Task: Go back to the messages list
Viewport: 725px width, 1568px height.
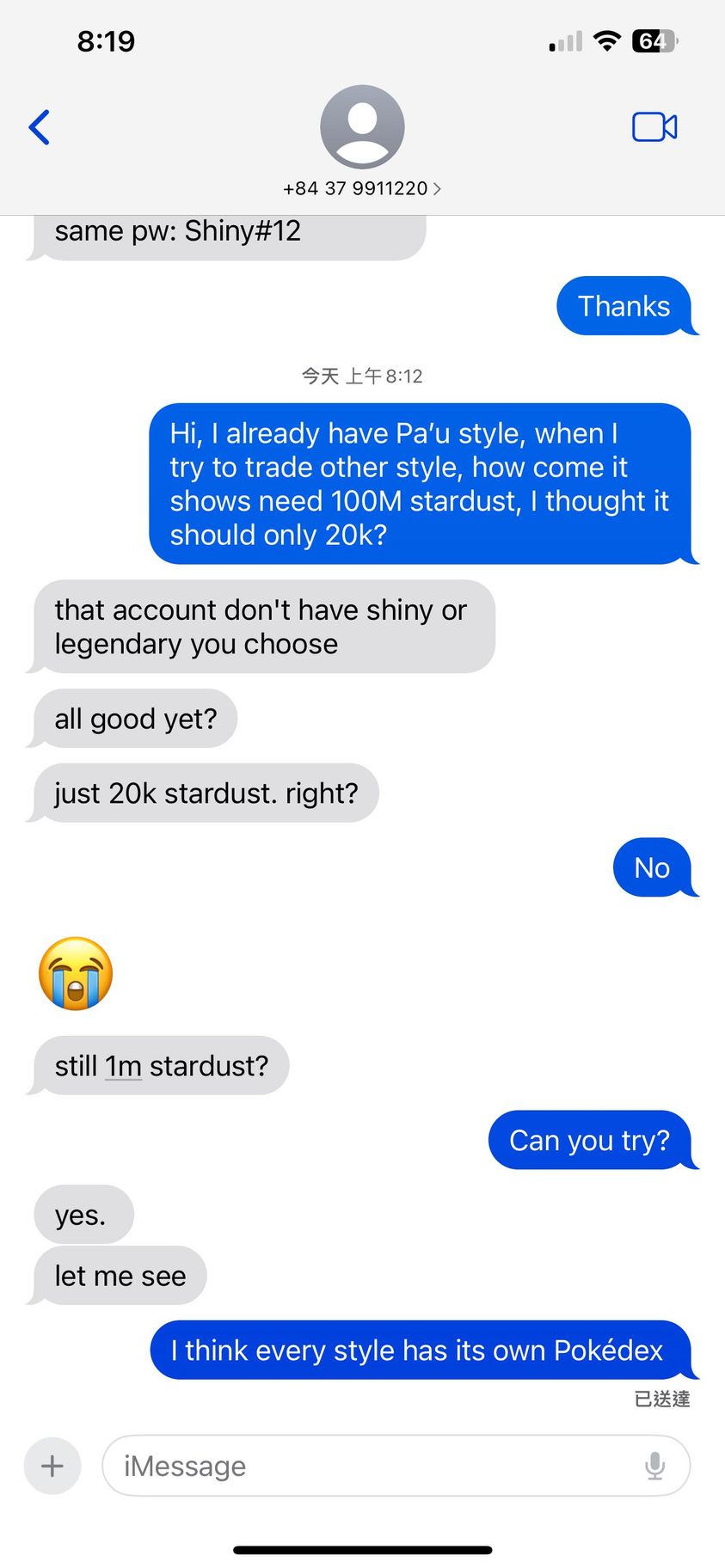Action: (40, 127)
